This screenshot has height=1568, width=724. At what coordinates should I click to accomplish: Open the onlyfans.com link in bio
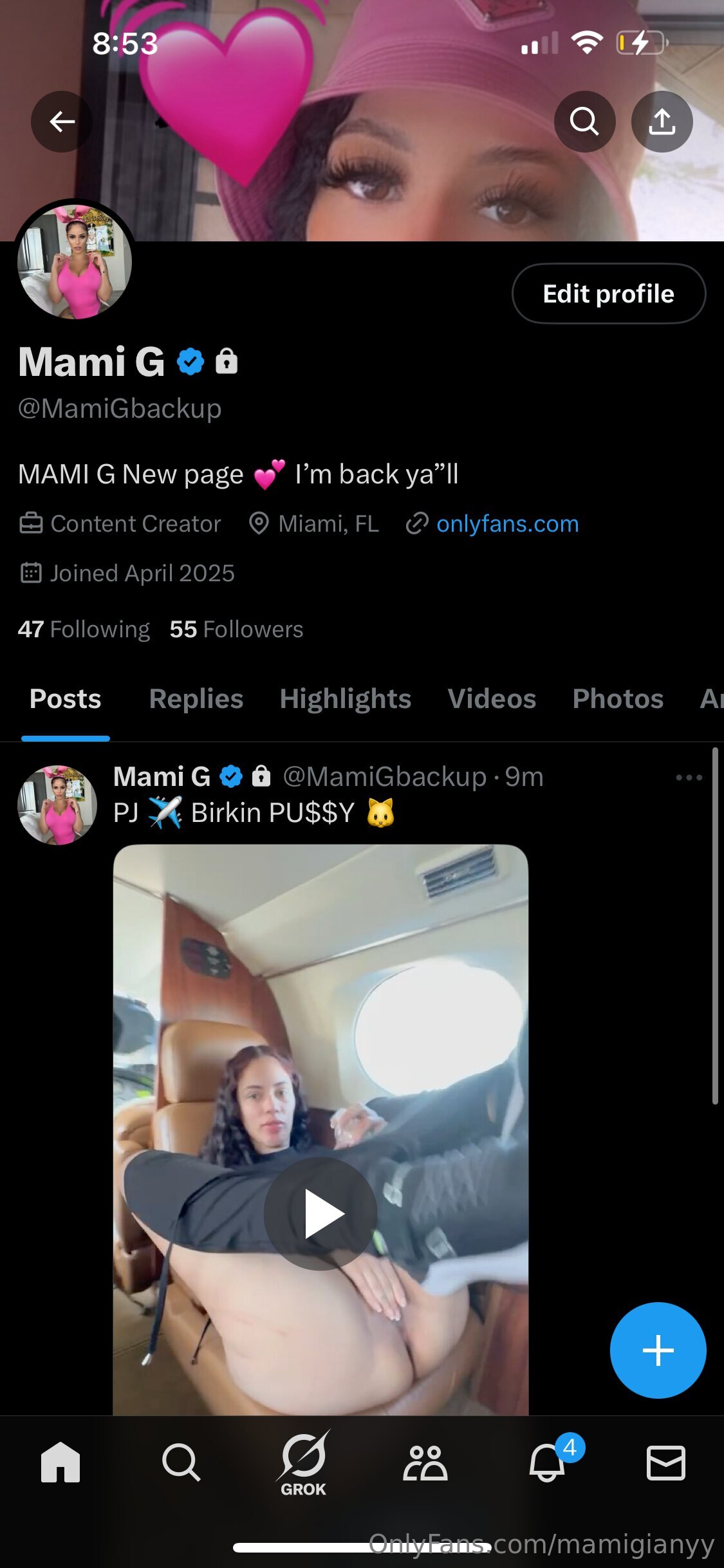click(x=507, y=524)
